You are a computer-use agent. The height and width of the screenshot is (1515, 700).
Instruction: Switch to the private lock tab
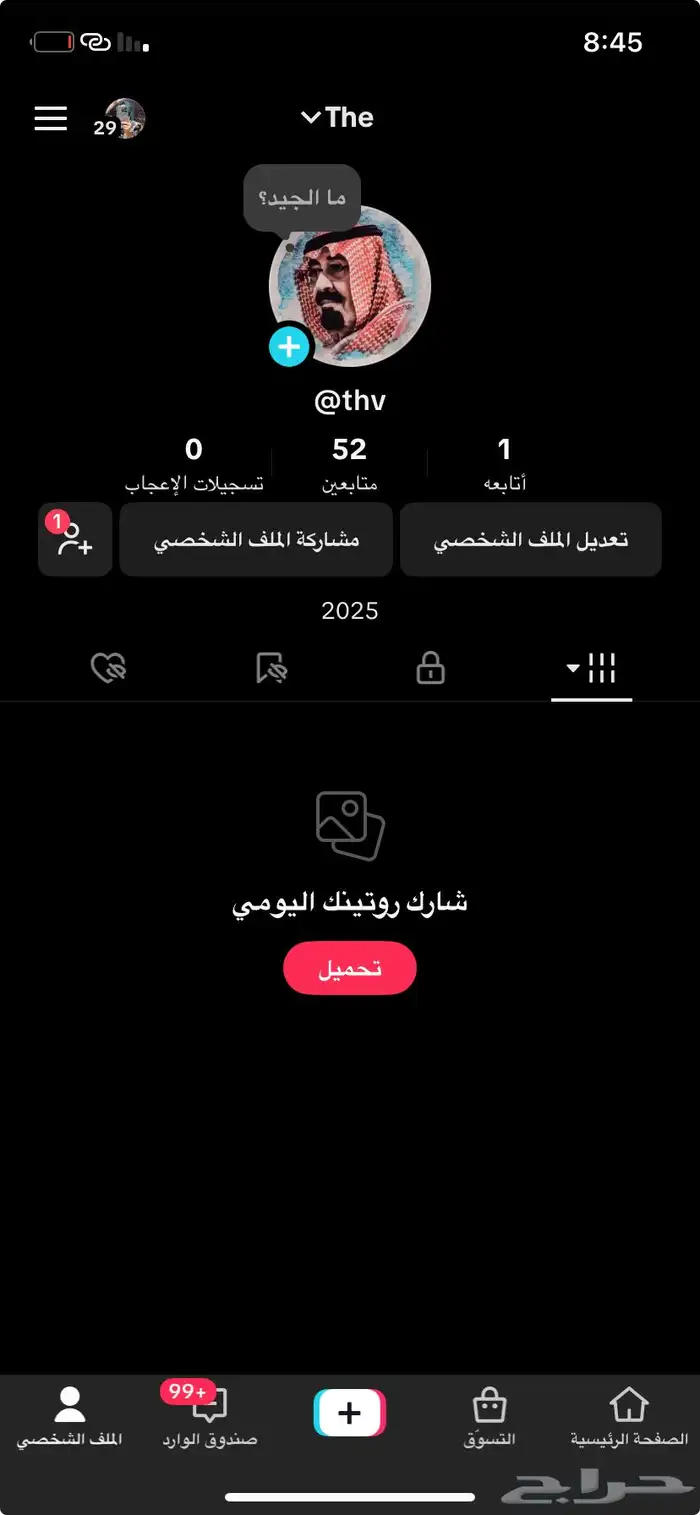(x=430, y=669)
